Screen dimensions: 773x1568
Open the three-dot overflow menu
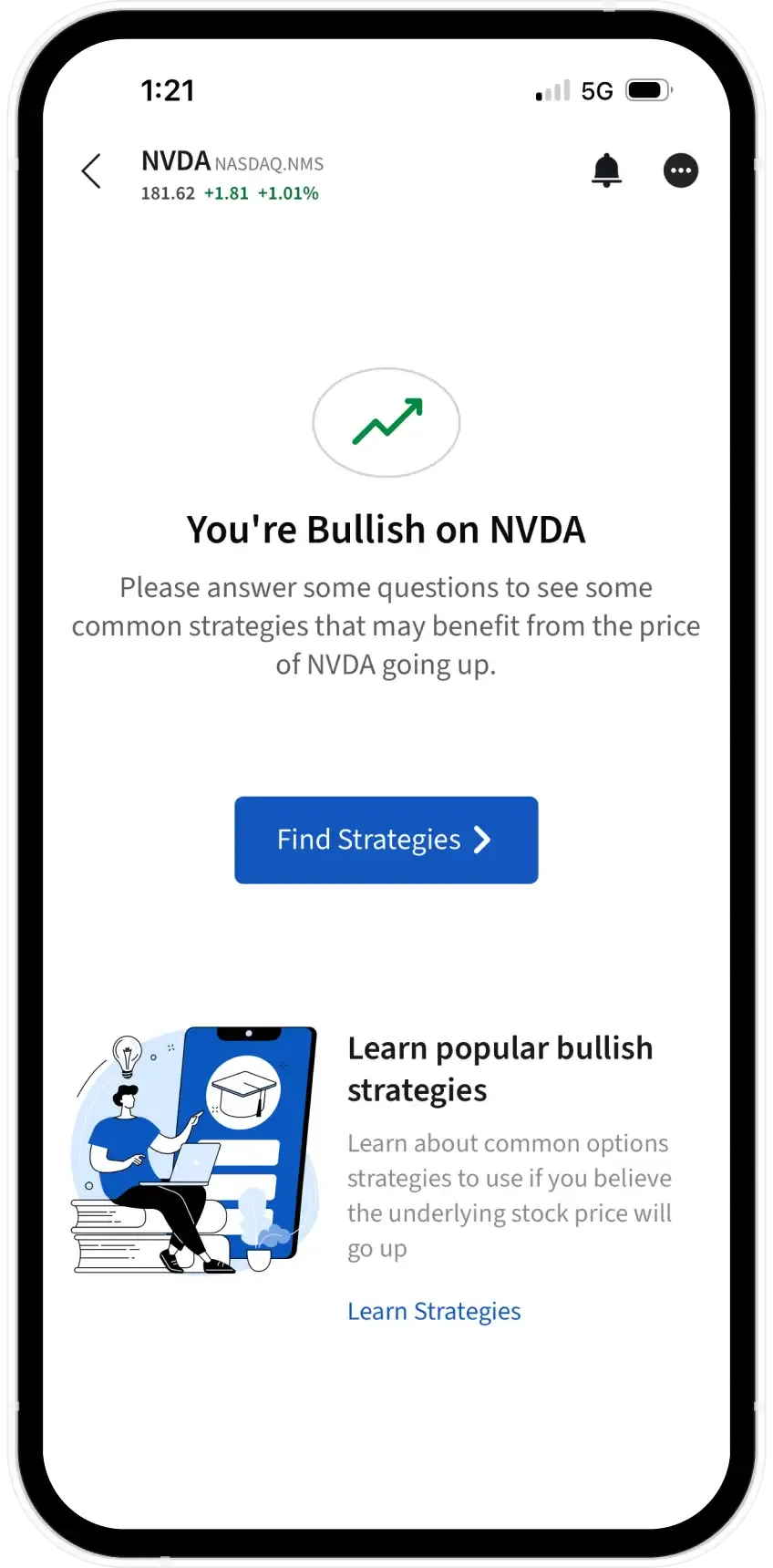click(680, 170)
